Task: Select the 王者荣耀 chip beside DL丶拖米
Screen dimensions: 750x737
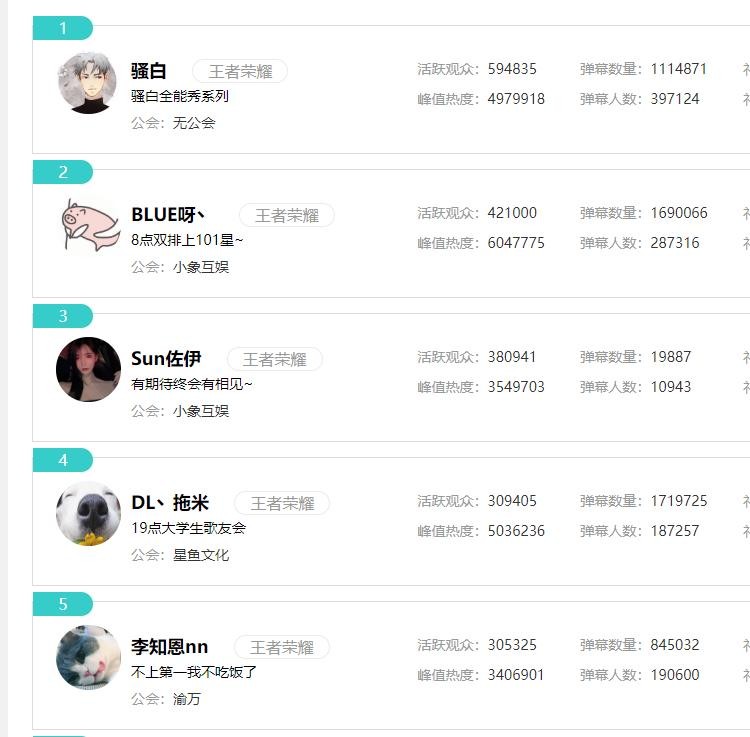Action: tap(282, 503)
